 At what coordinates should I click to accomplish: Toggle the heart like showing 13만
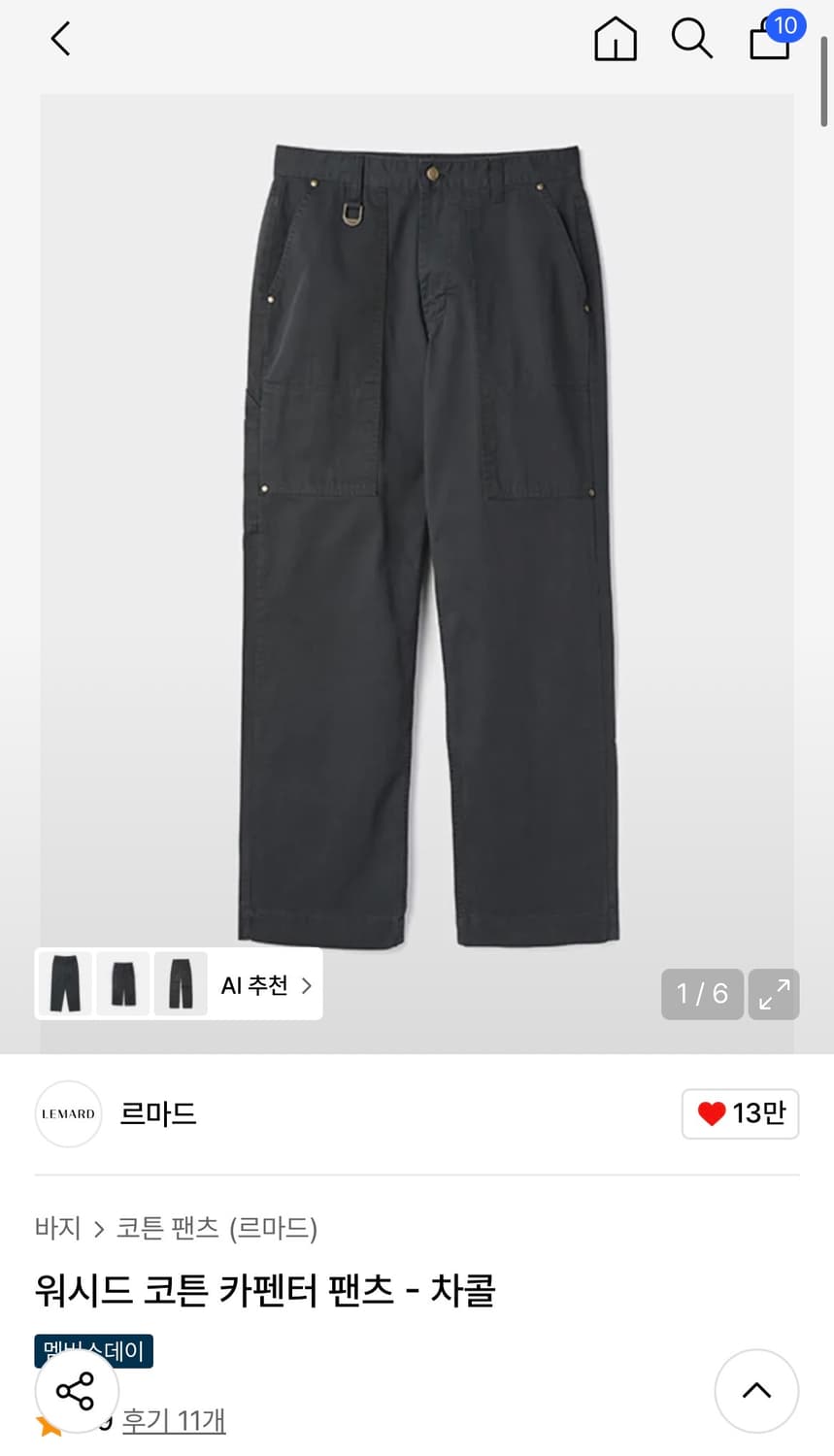click(x=741, y=1113)
